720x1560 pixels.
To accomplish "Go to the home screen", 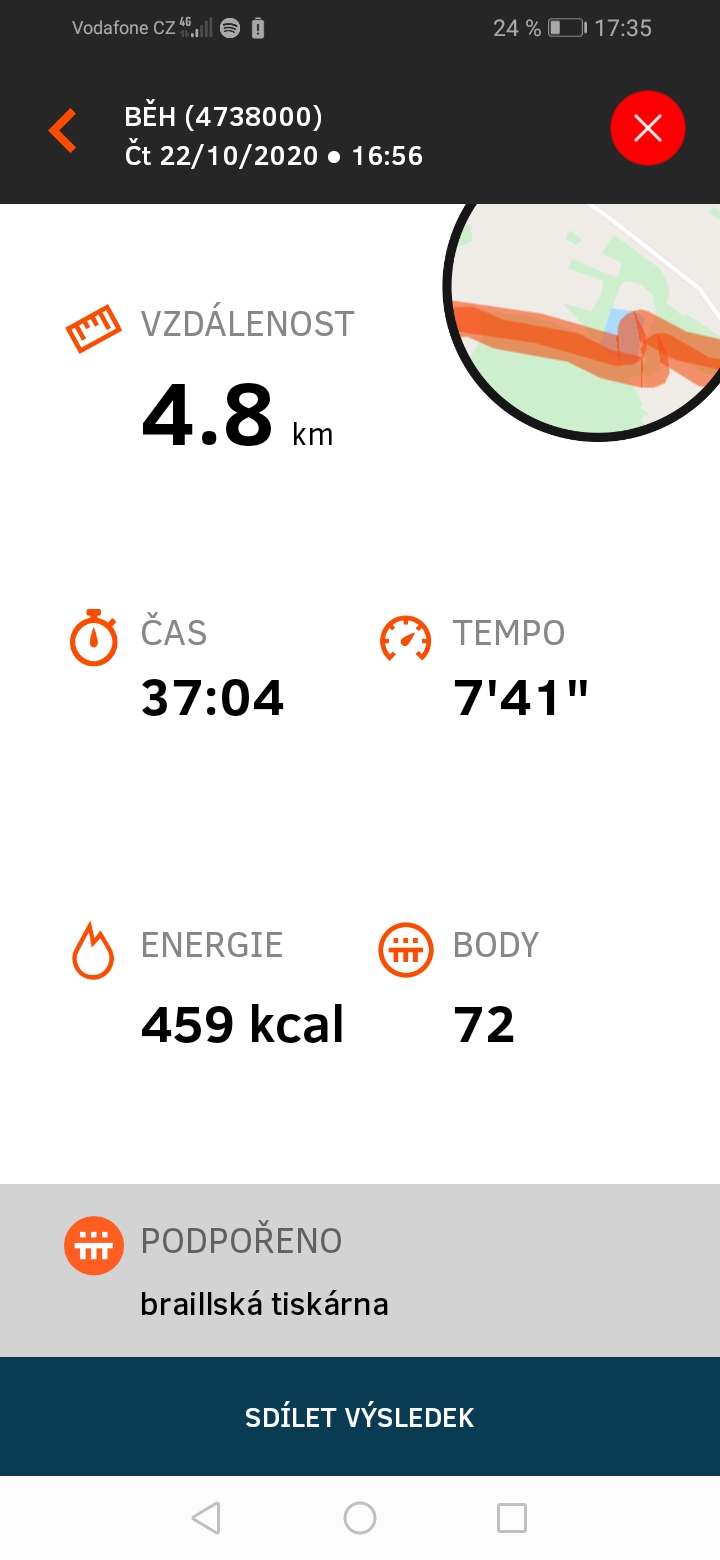I will point(360,1518).
